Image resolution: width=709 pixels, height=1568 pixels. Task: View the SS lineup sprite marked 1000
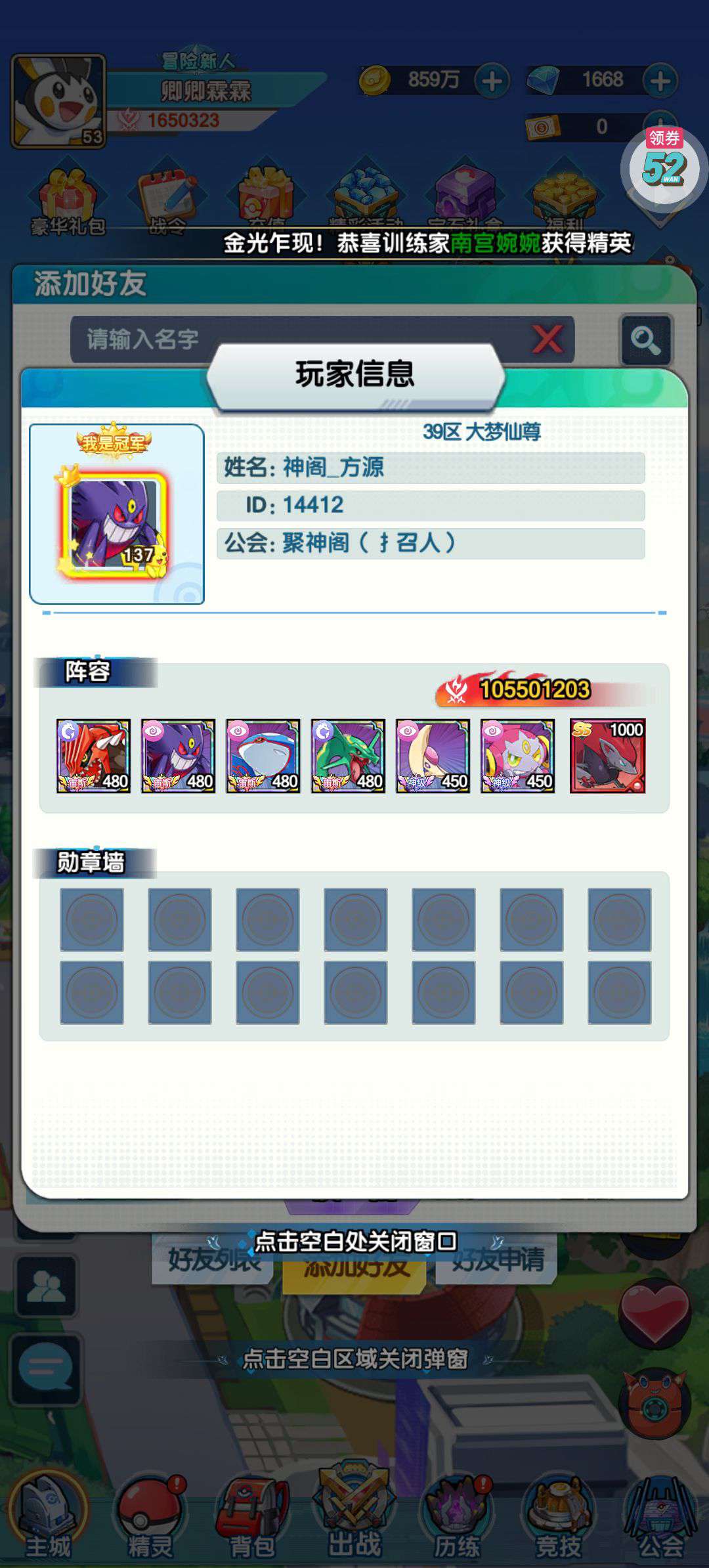coord(607,756)
